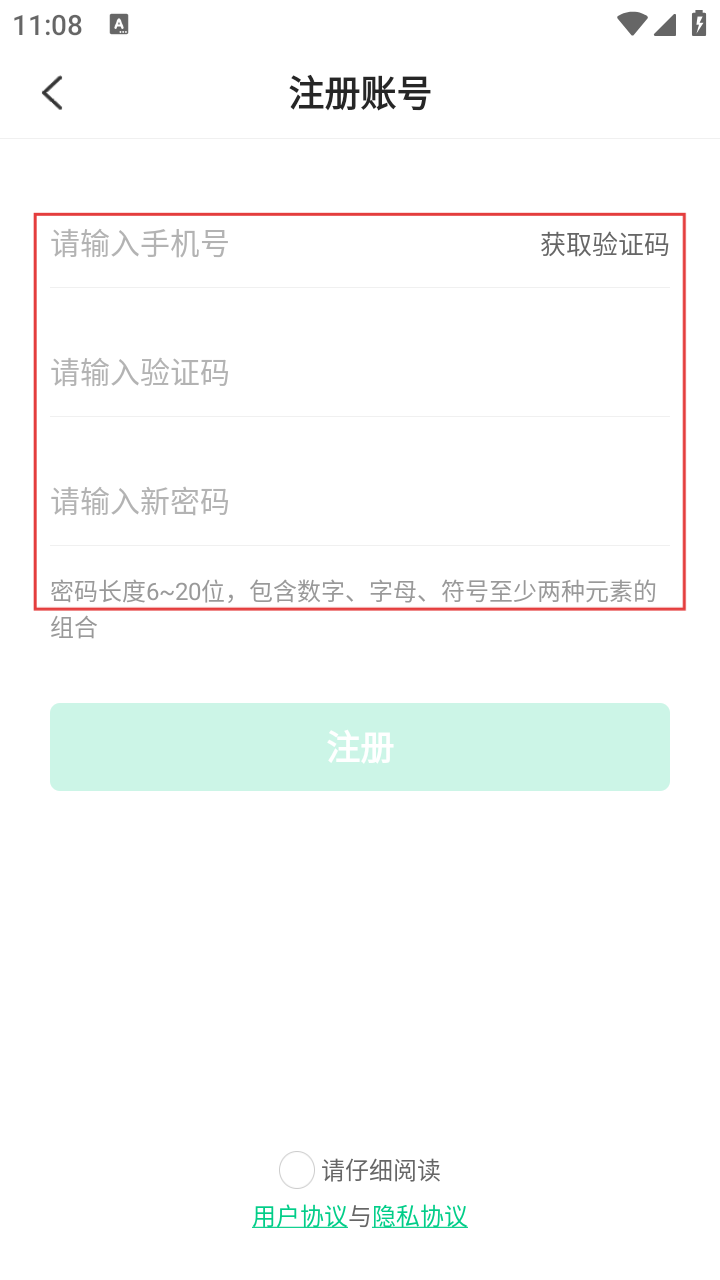The width and height of the screenshot is (720, 1280).
Task: Tap the phone number input field
Action: (280, 244)
